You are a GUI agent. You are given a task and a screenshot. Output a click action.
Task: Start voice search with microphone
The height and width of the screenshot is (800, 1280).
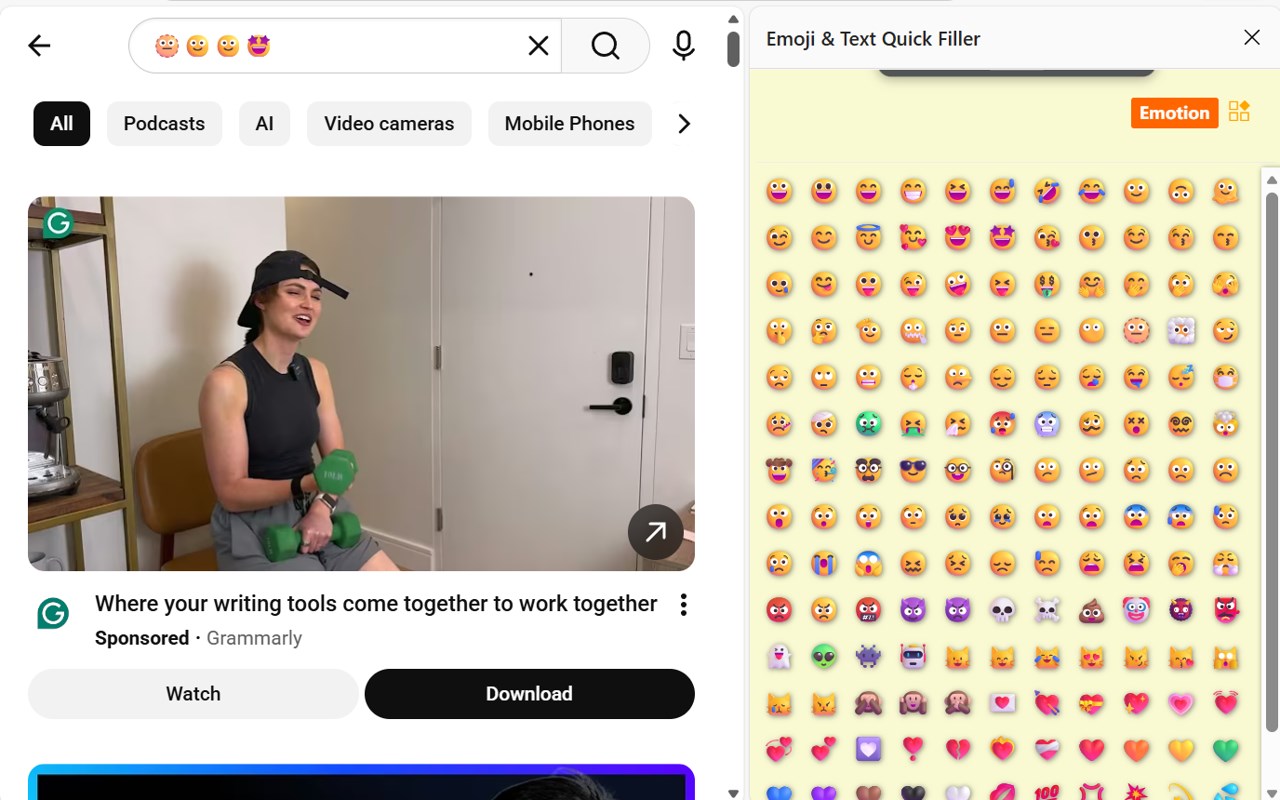click(684, 45)
